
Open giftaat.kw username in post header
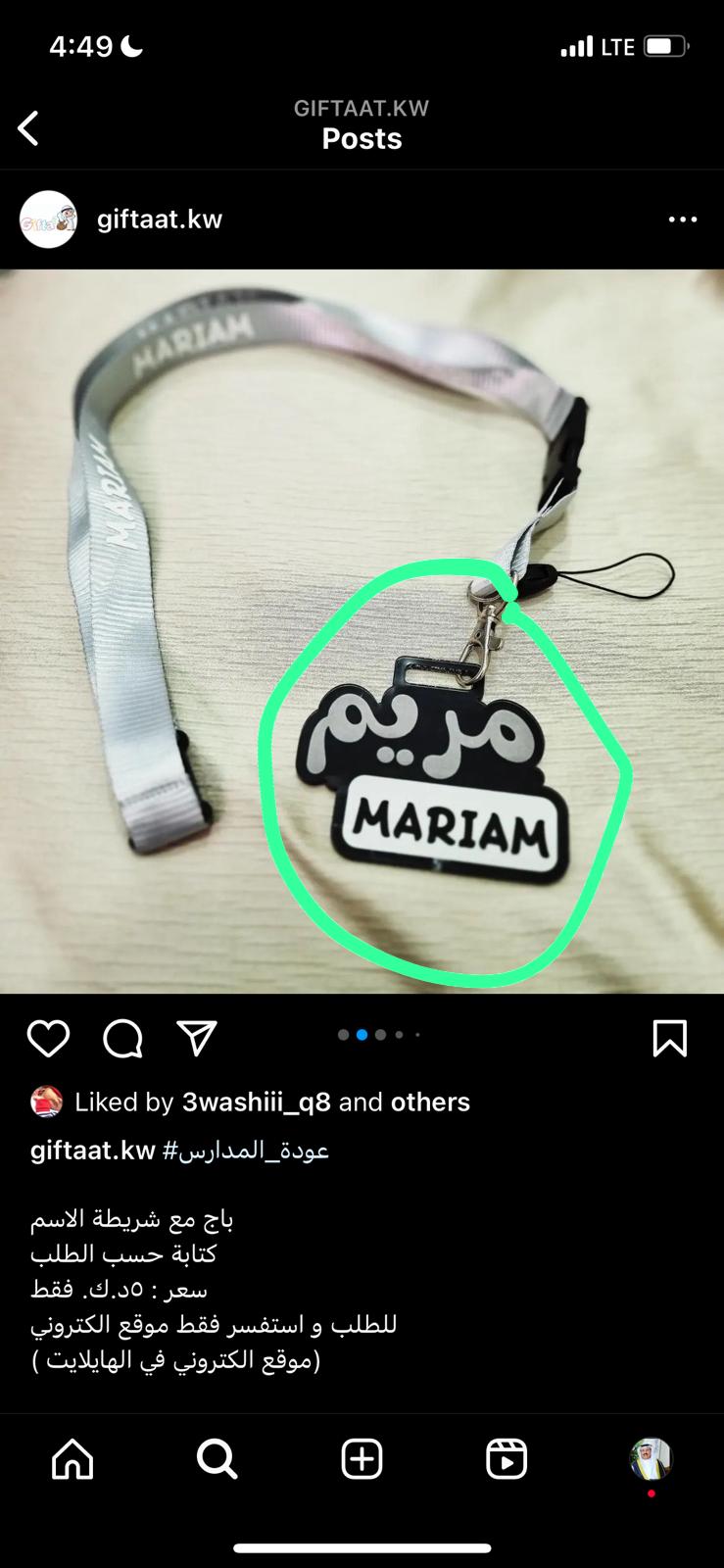pyautogui.click(x=160, y=220)
